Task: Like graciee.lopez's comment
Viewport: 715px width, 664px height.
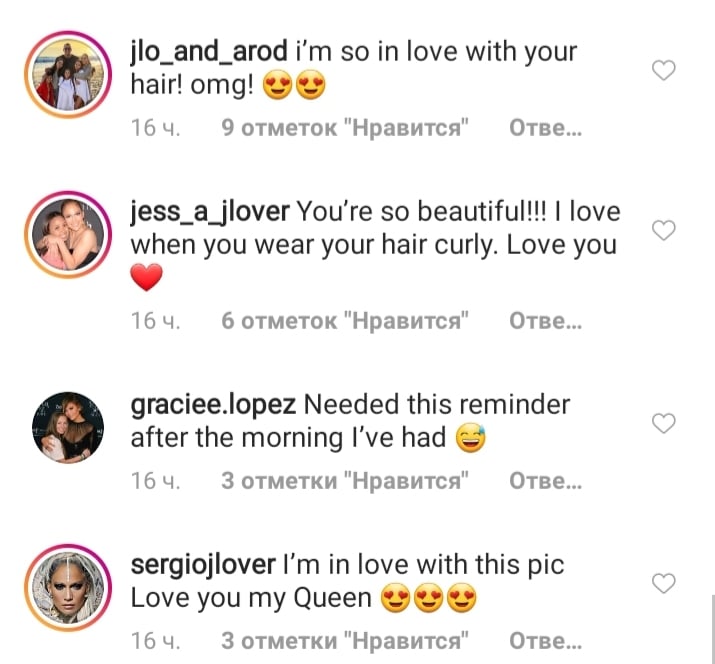Action: pos(664,424)
